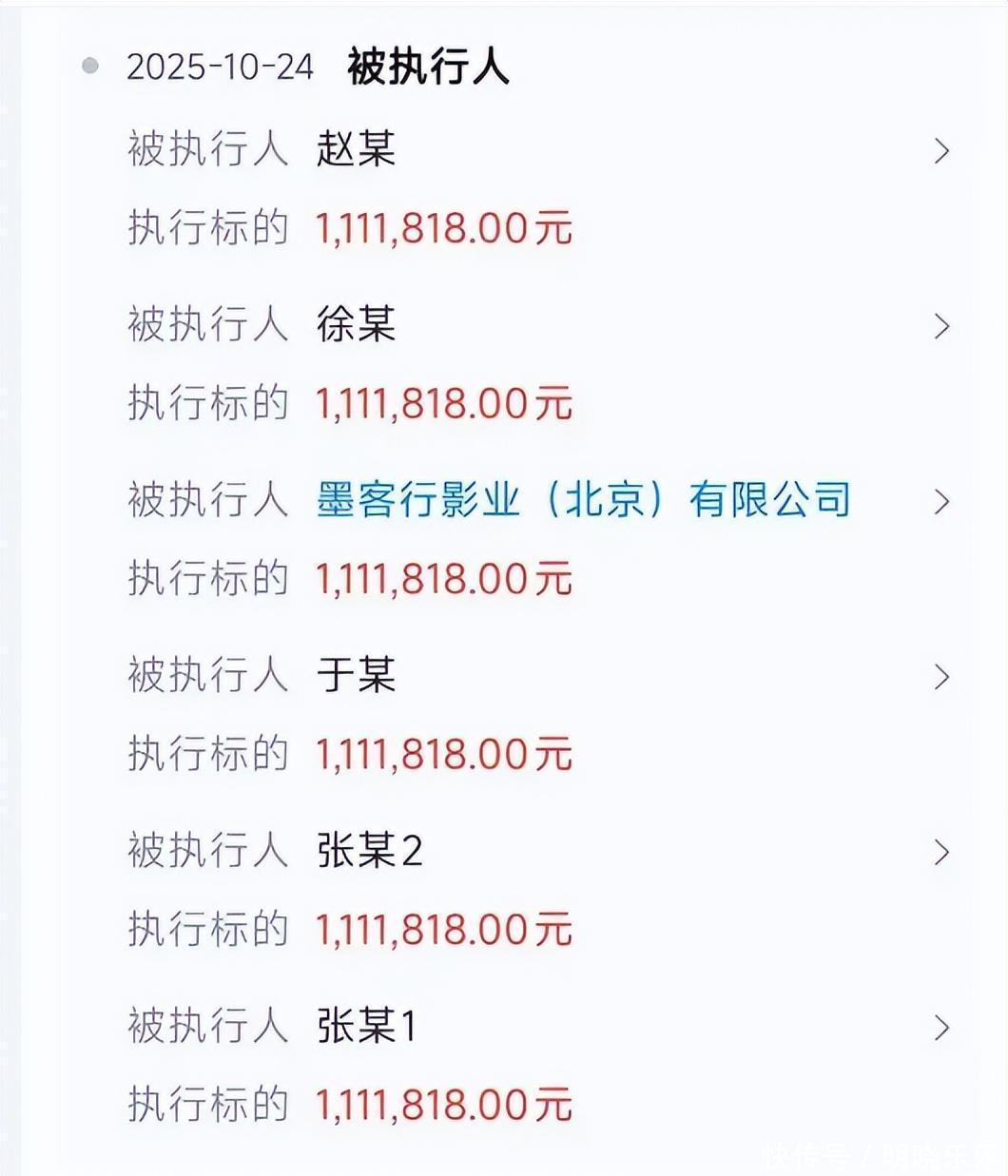Image resolution: width=1008 pixels, height=1176 pixels.
Task: Tap the 张某1 row
Action: tap(367, 1027)
